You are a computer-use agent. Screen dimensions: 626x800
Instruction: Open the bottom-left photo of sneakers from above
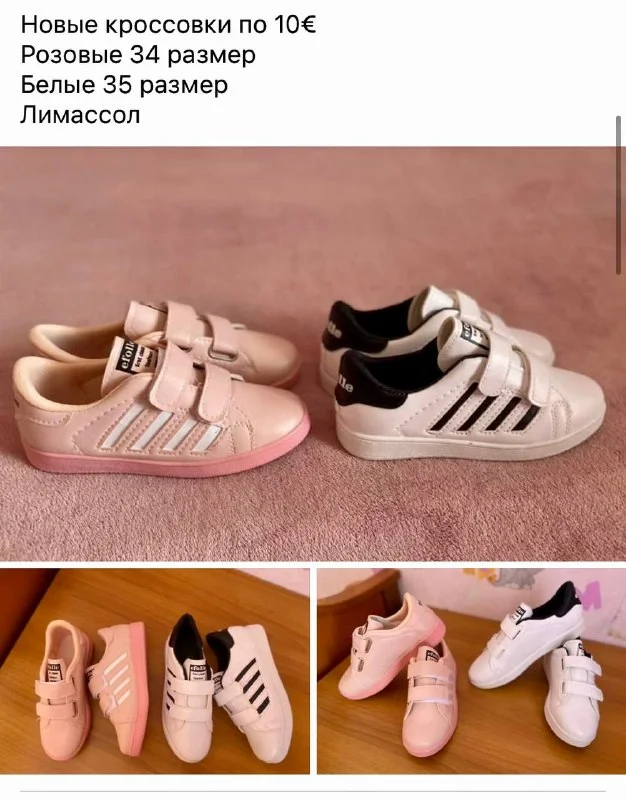pos(155,677)
